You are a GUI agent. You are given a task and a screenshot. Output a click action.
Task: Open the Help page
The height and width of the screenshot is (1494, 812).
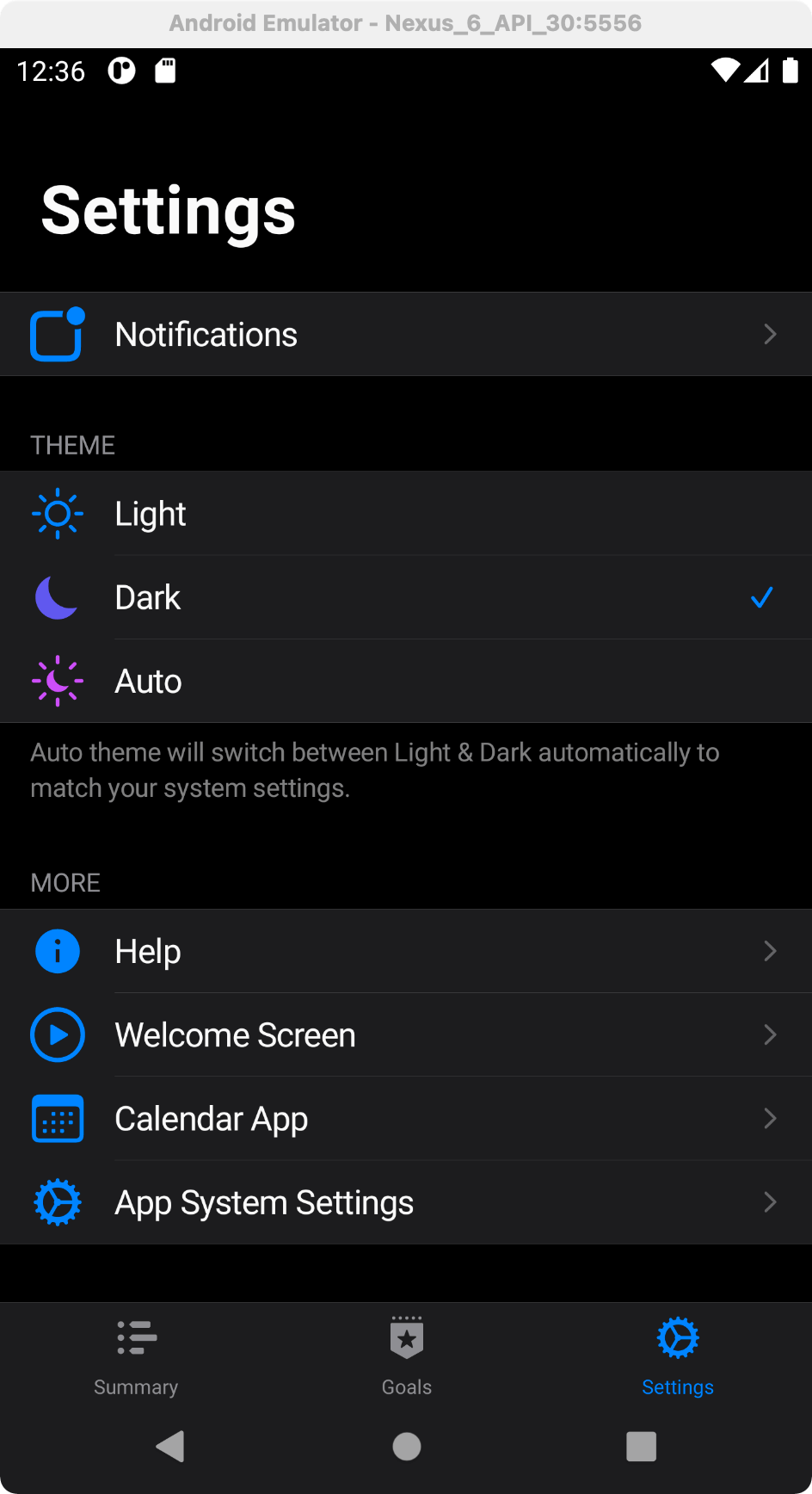click(405, 952)
